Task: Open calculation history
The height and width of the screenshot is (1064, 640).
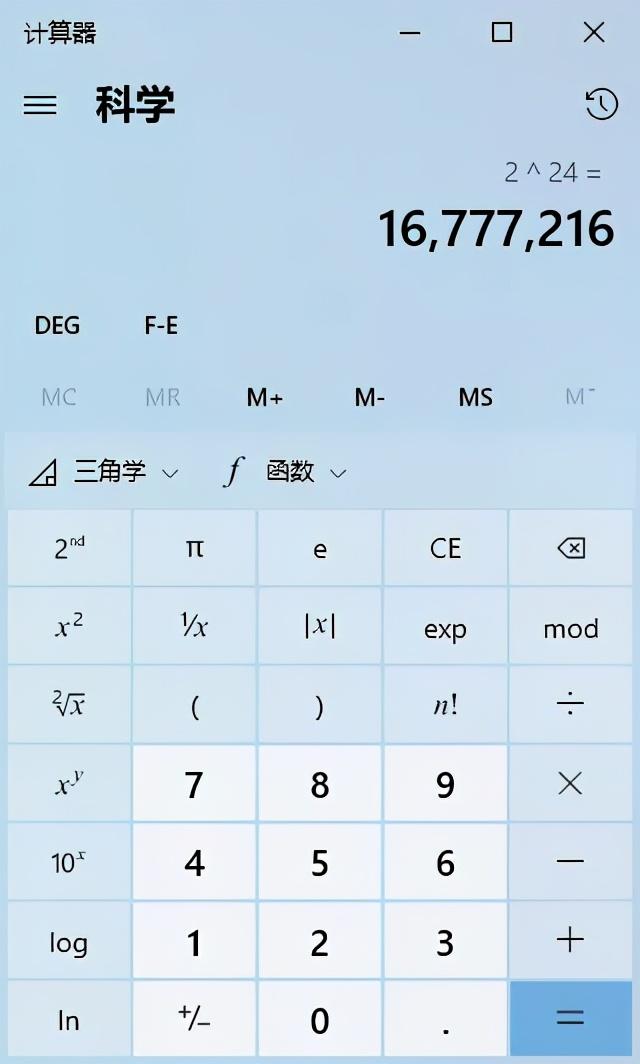Action: click(x=601, y=104)
